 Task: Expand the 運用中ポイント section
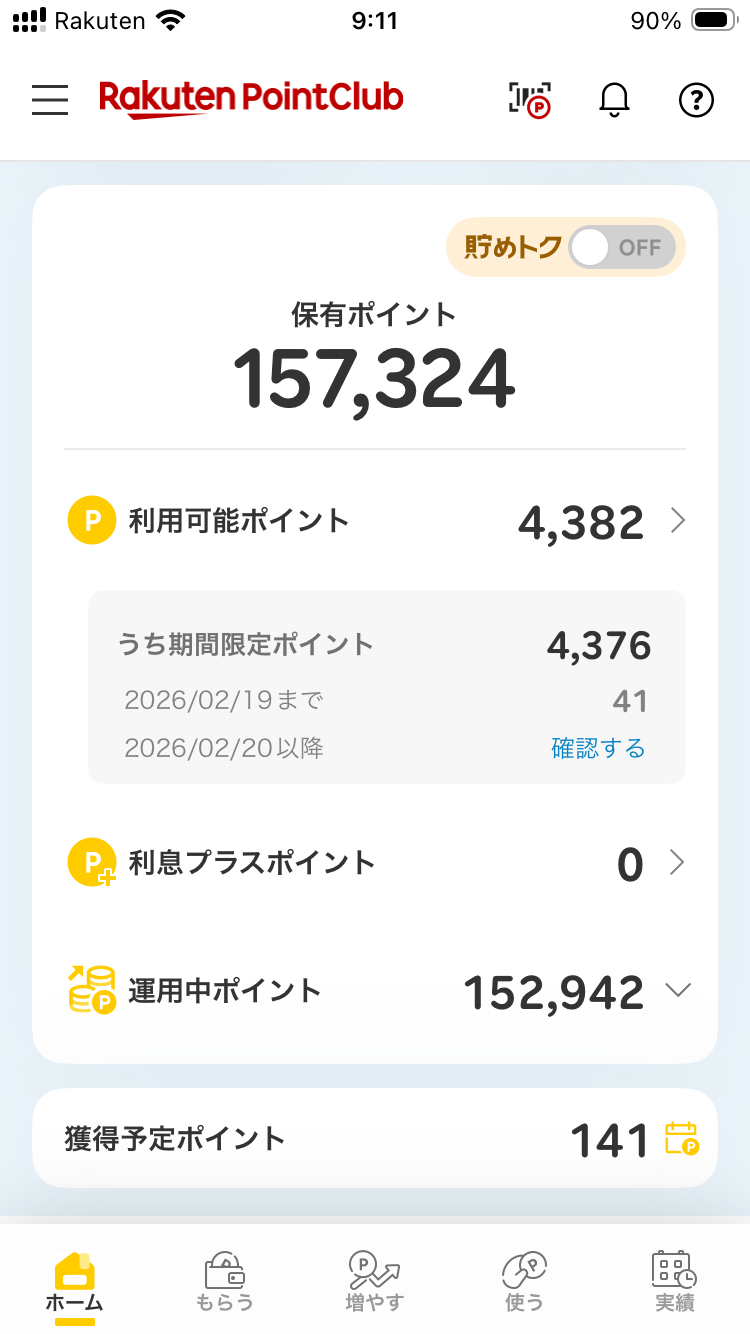tap(375, 991)
